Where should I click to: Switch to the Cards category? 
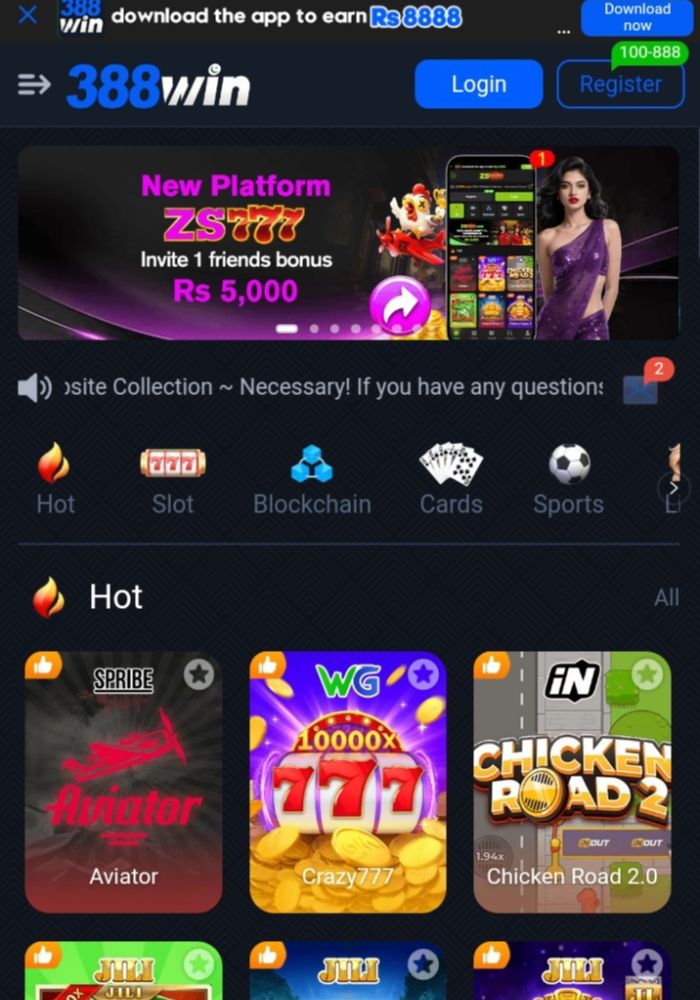coord(451,480)
